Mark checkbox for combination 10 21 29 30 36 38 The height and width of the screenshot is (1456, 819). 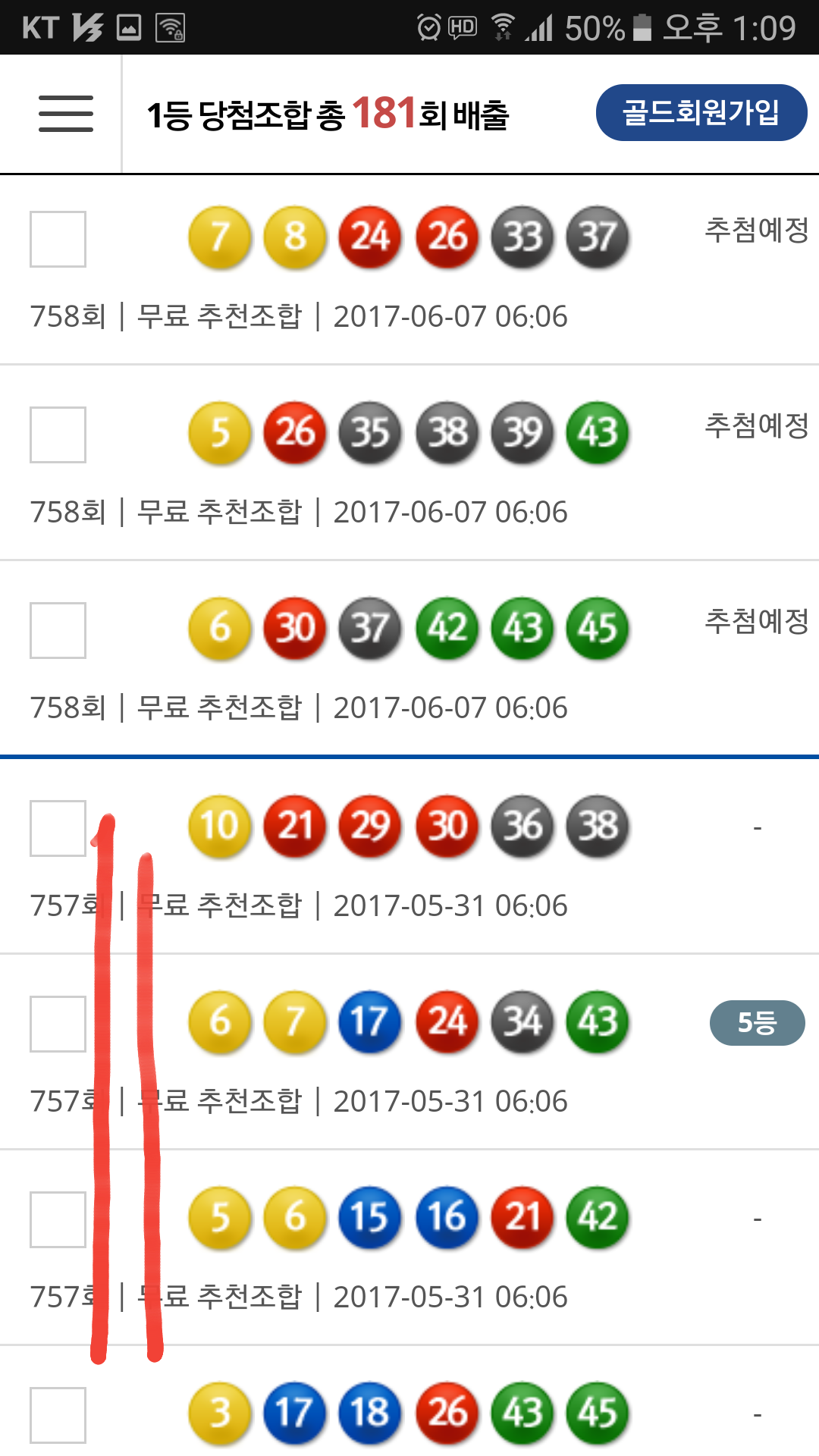[x=58, y=827]
